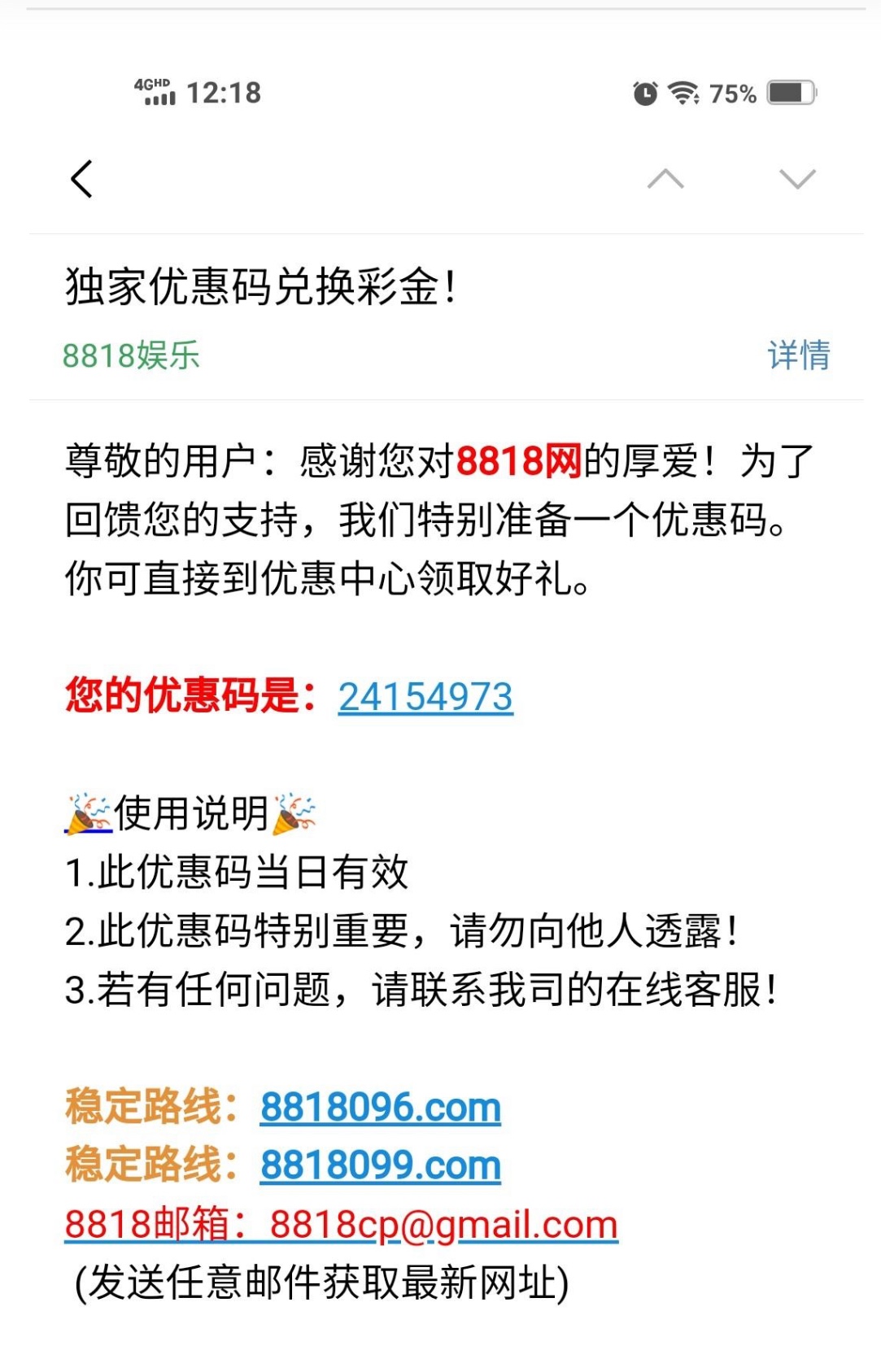Tap the 8818cp@gmail.com email address
The width and height of the screenshot is (881, 1372).
click(x=443, y=1224)
